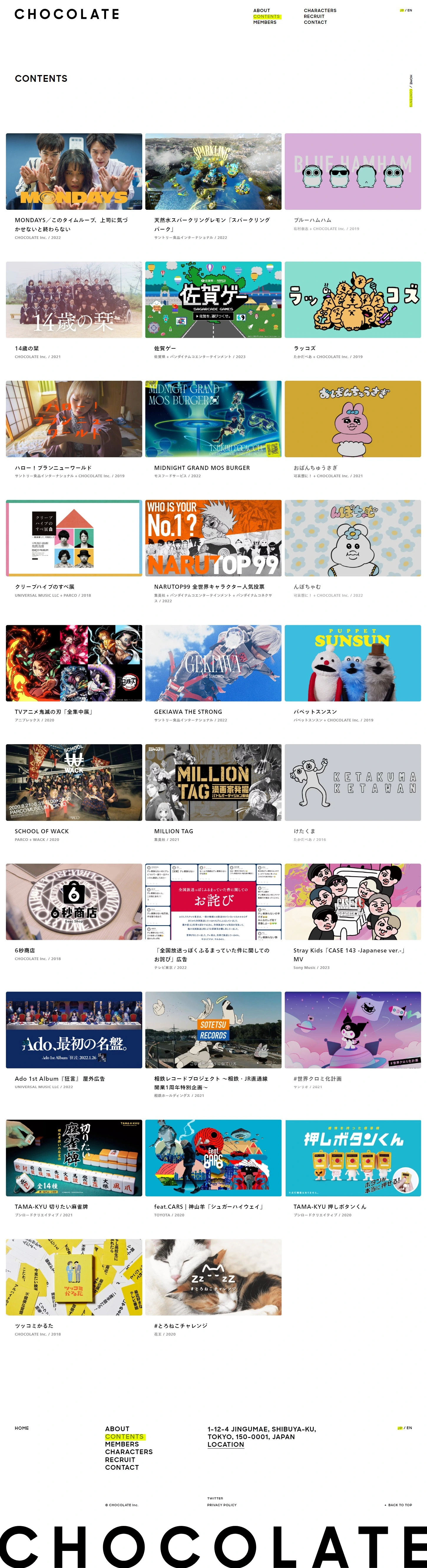Jump up with BACK TO TOP
427x1568 pixels.
point(400,1505)
